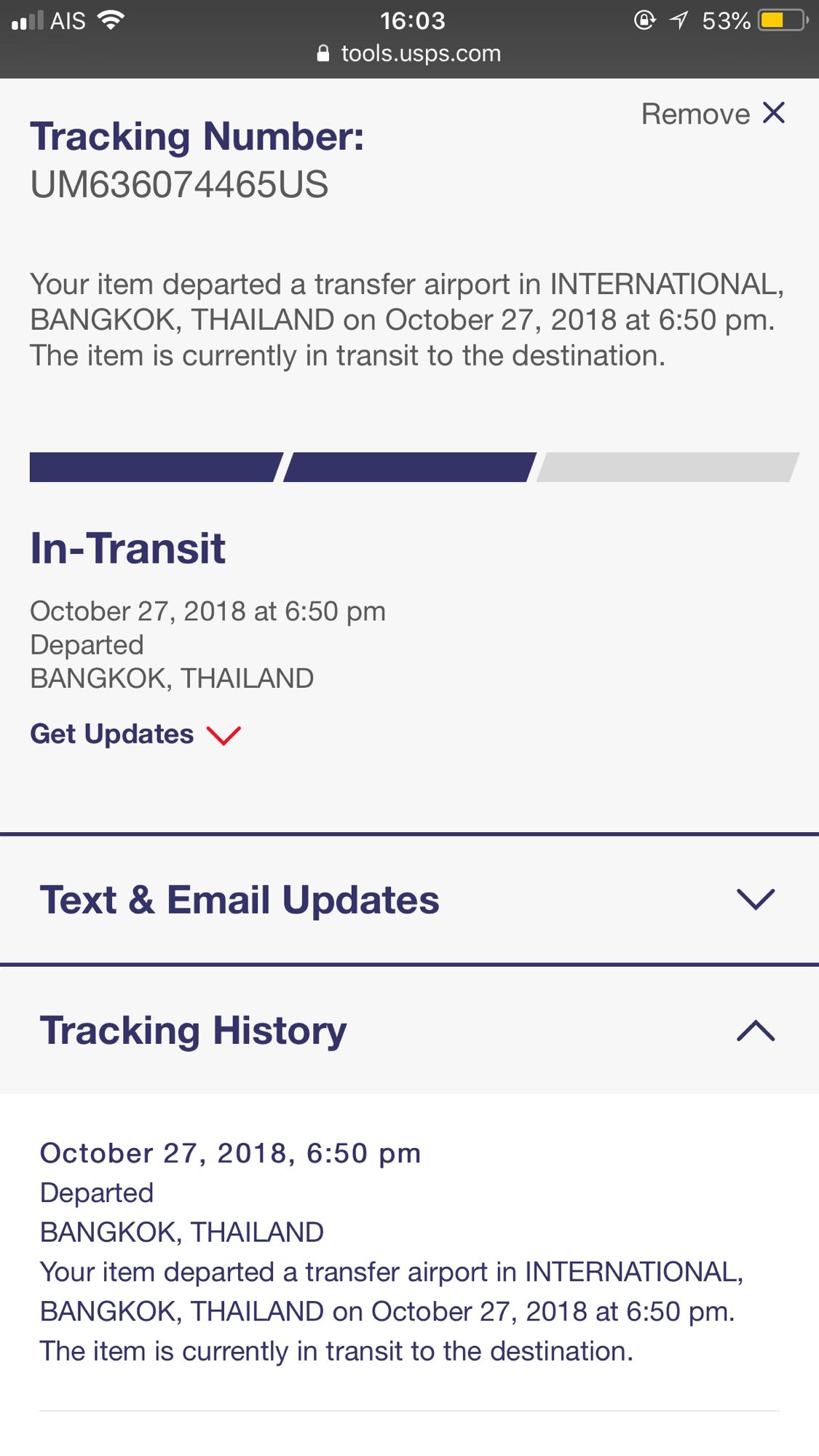Collapse the Tracking History section

(x=755, y=1030)
